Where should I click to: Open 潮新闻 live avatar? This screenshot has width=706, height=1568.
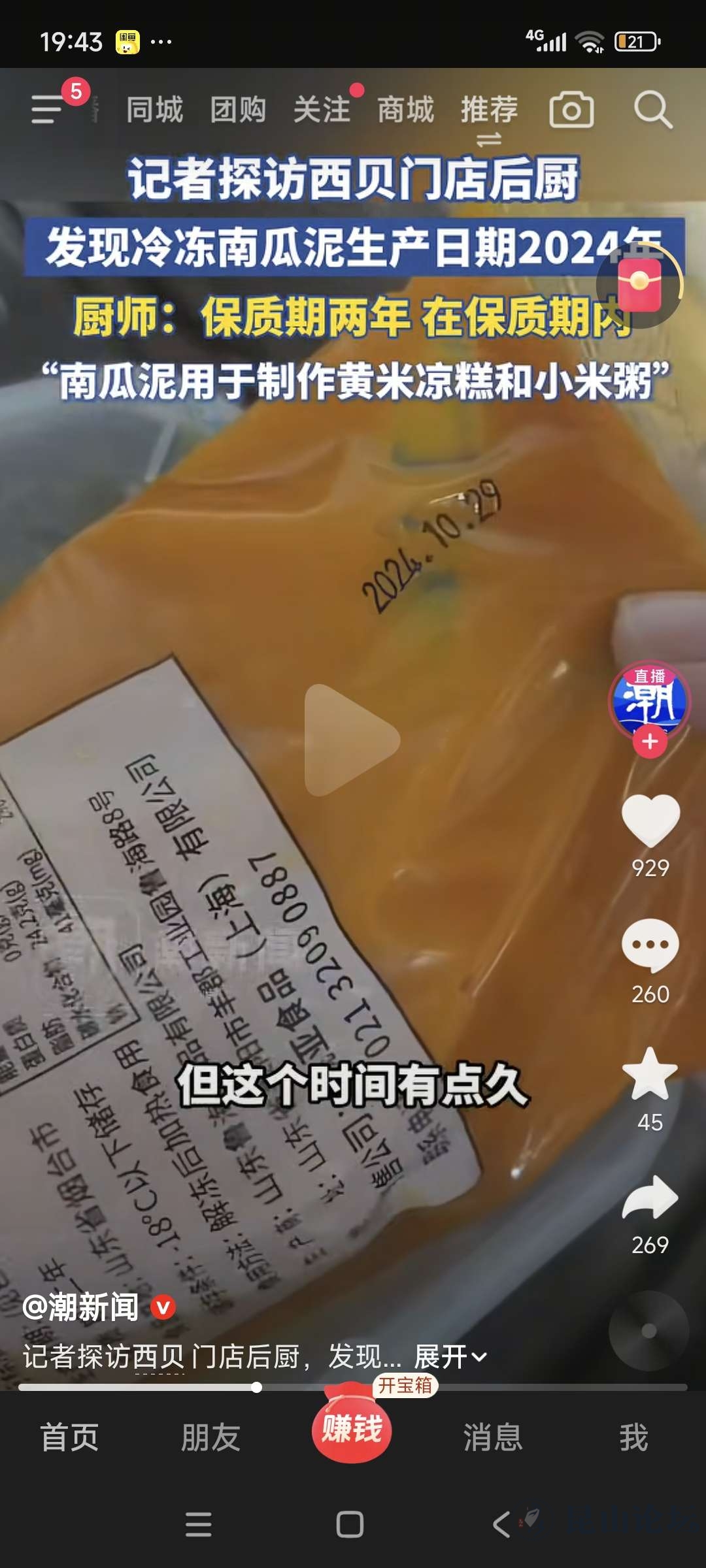pyautogui.click(x=649, y=700)
